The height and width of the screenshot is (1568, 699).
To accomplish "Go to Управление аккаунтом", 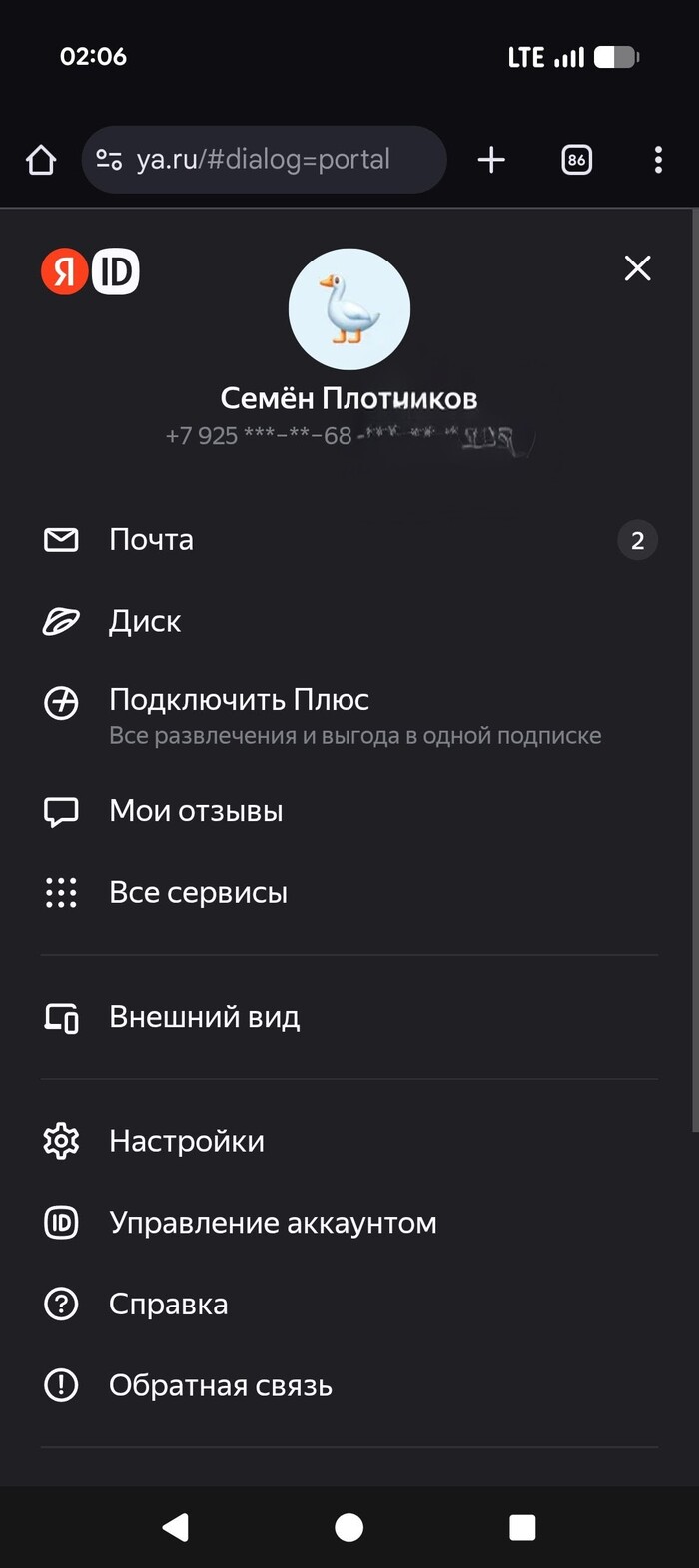I will click(x=349, y=1223).
